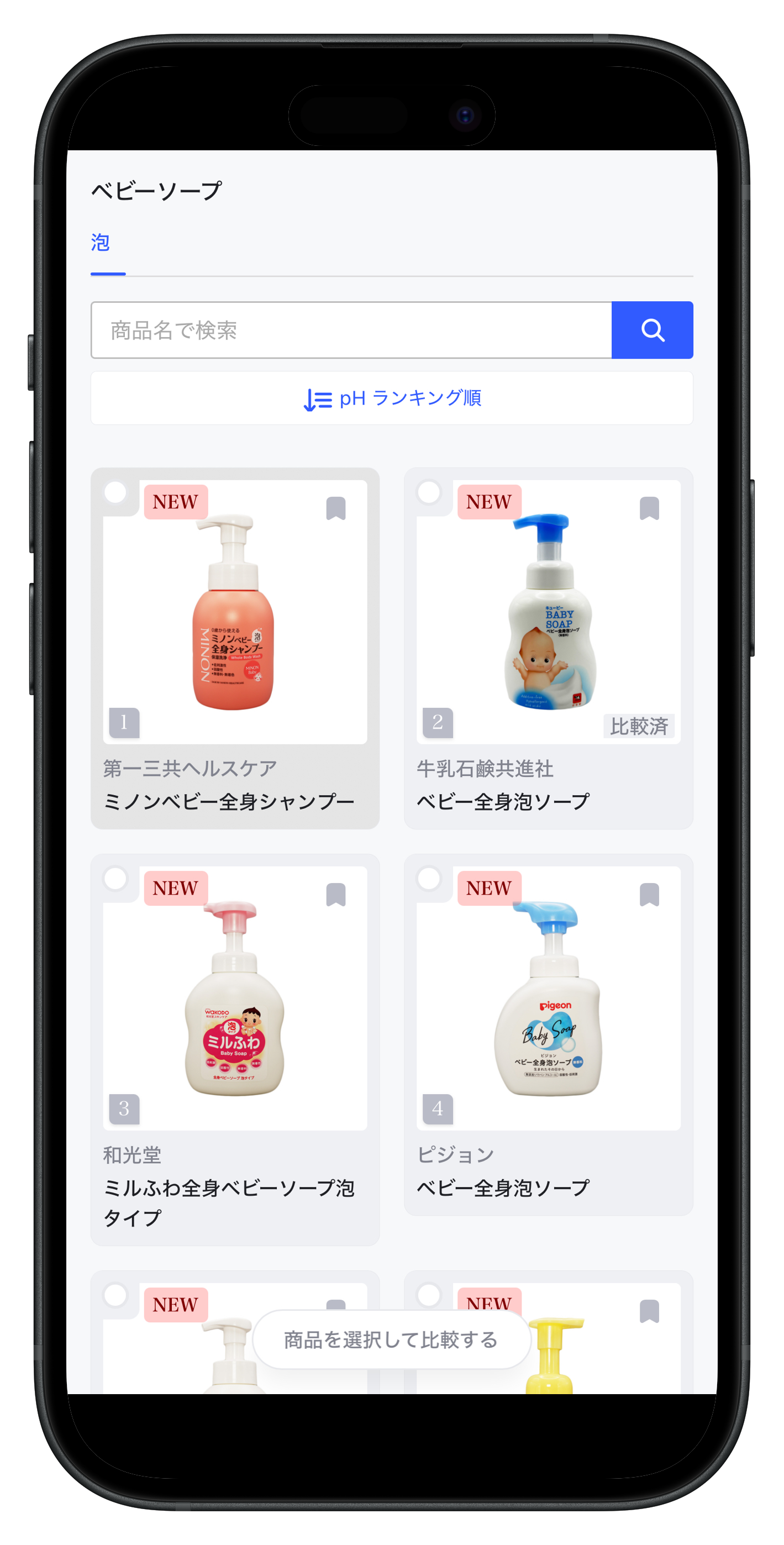
Task: Tap the 商品名で検索 search field
Action: point(351,330)
